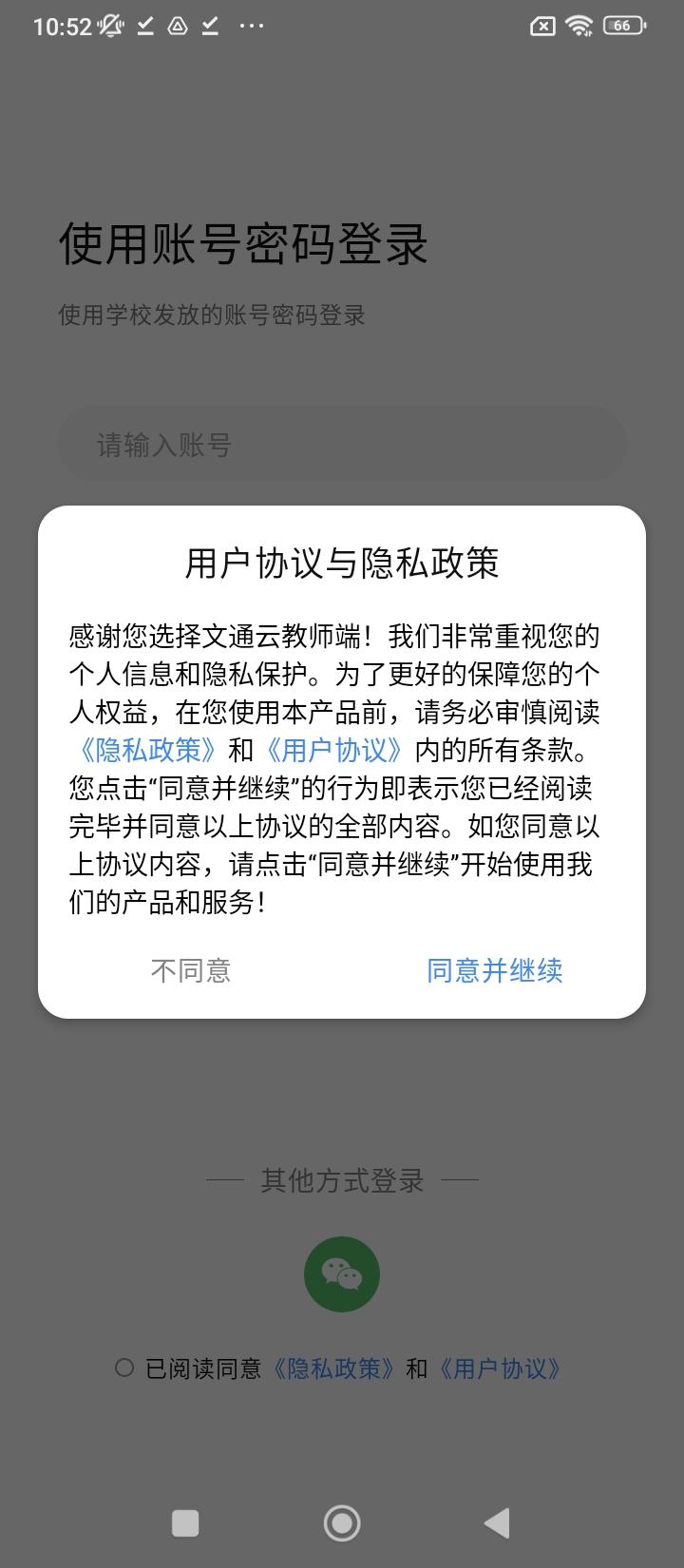This screenshot has width=684, height=1568.
Task: Select the 已阅读同意 agreement radio button
Action: click(123, 1368)
